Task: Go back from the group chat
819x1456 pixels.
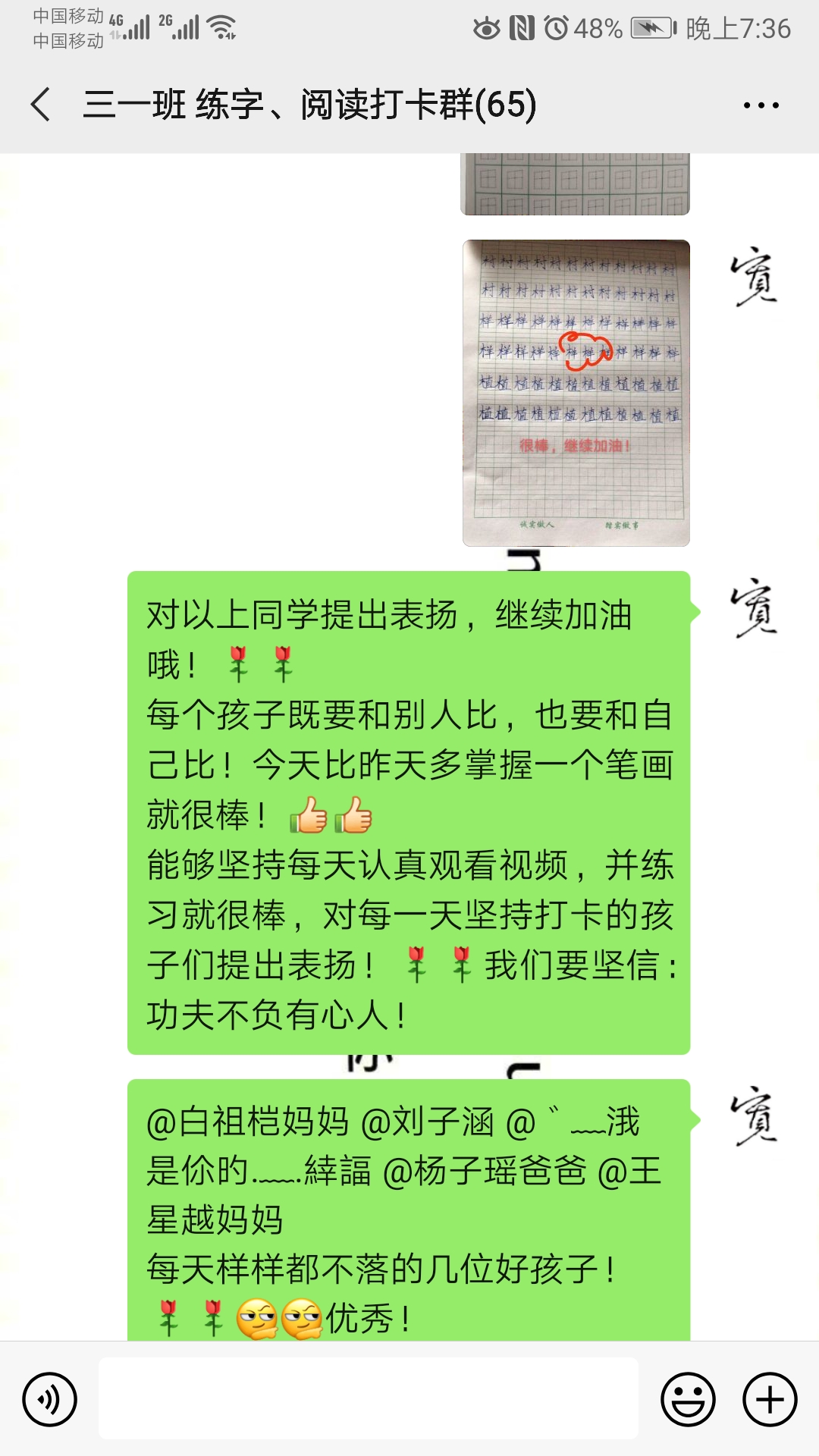Action: click(x=42, y=104)
